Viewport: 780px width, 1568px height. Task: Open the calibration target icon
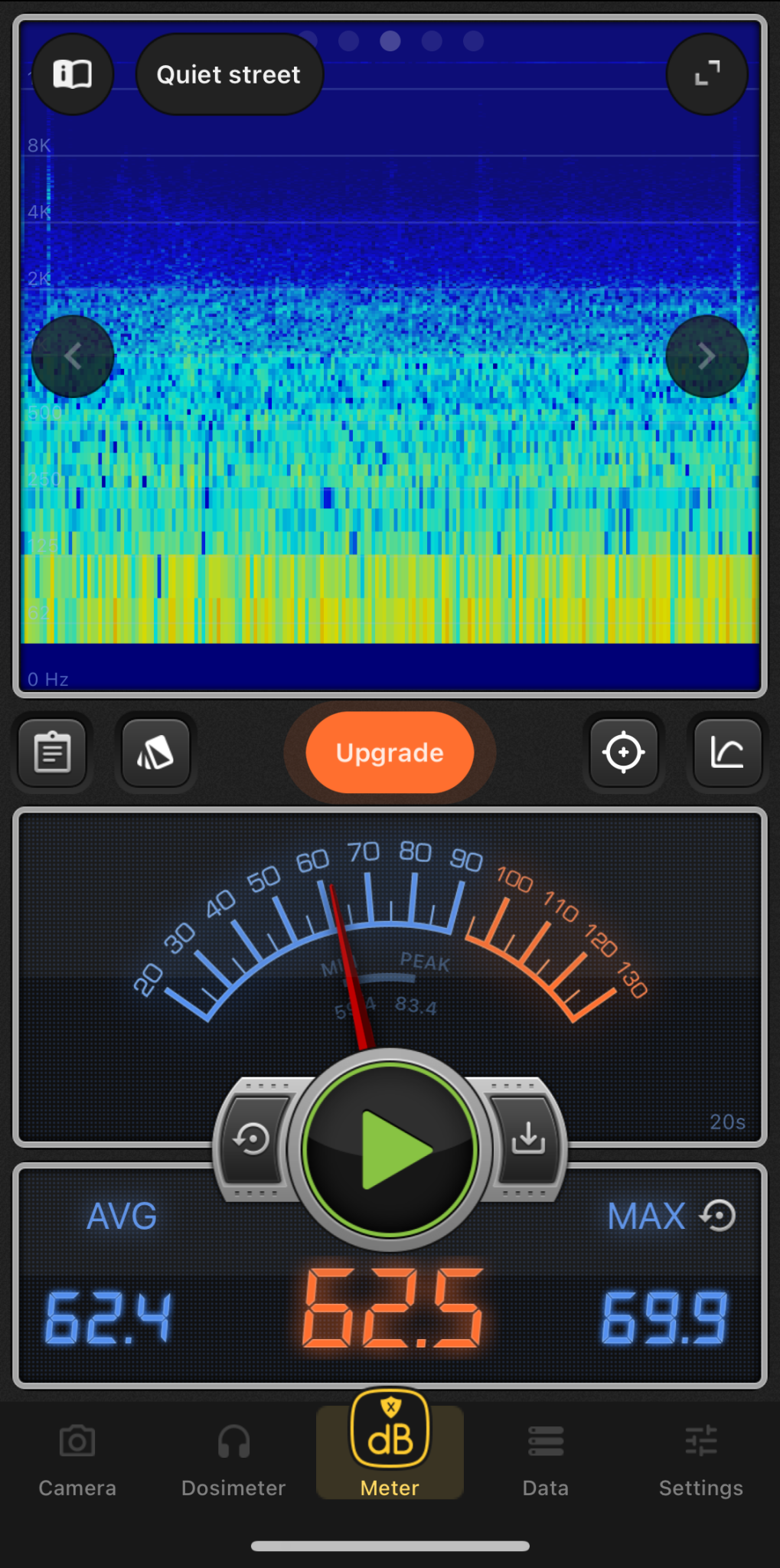pyautogui.click(x=623, y=753)
